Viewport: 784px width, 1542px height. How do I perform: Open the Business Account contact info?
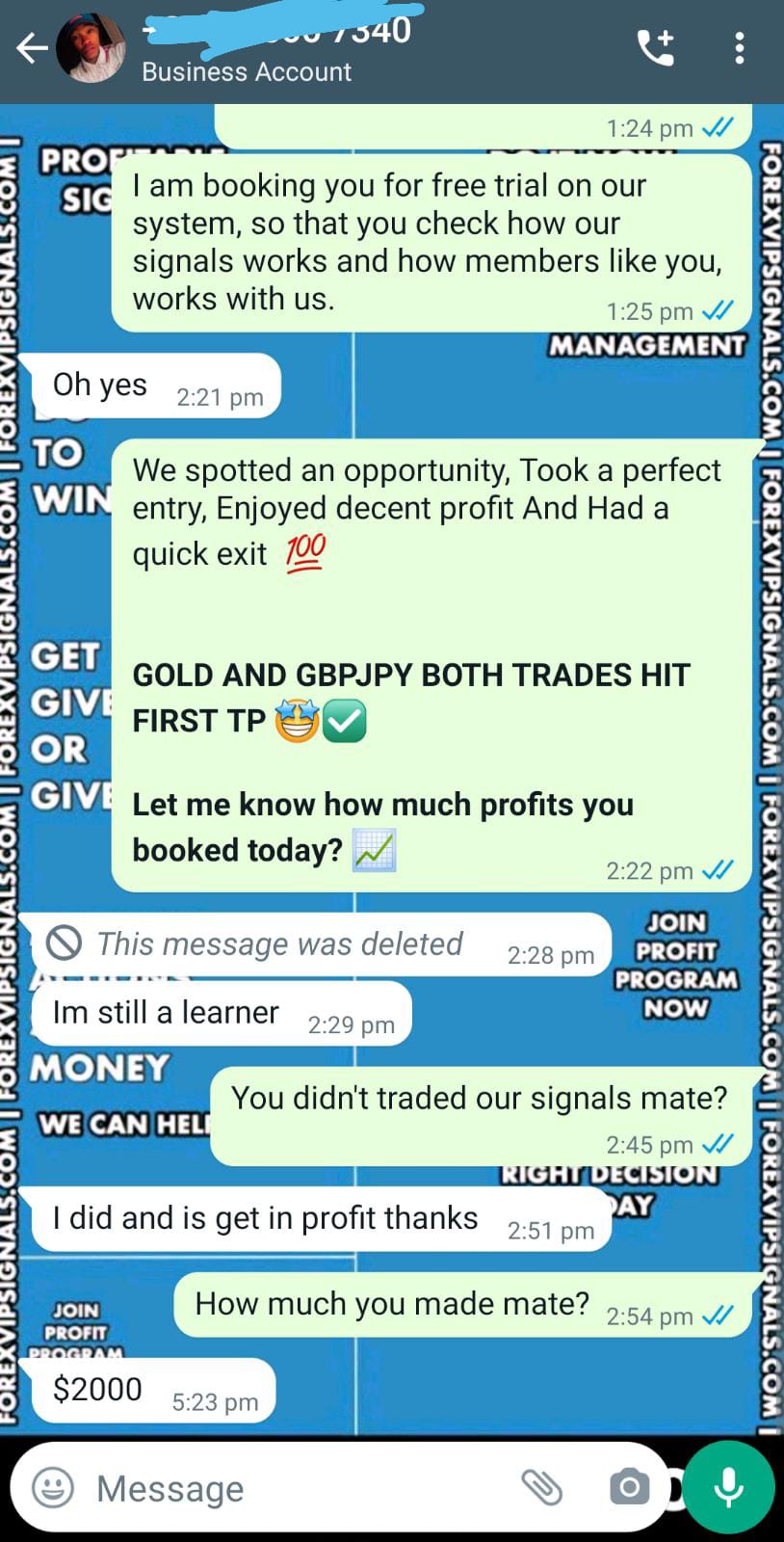coord(247,71)
